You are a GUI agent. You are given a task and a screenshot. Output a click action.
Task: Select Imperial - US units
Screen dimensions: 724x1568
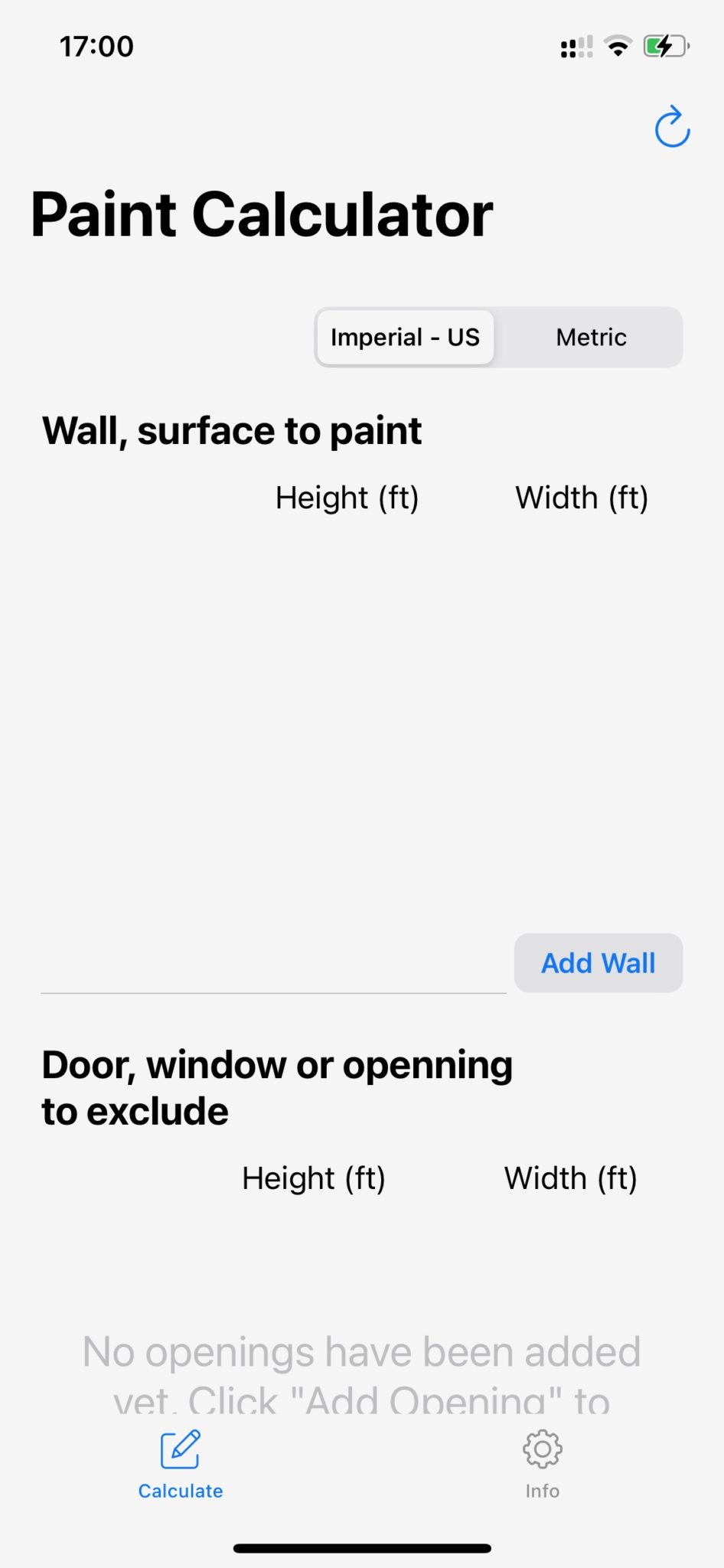[x=405, y=337]
